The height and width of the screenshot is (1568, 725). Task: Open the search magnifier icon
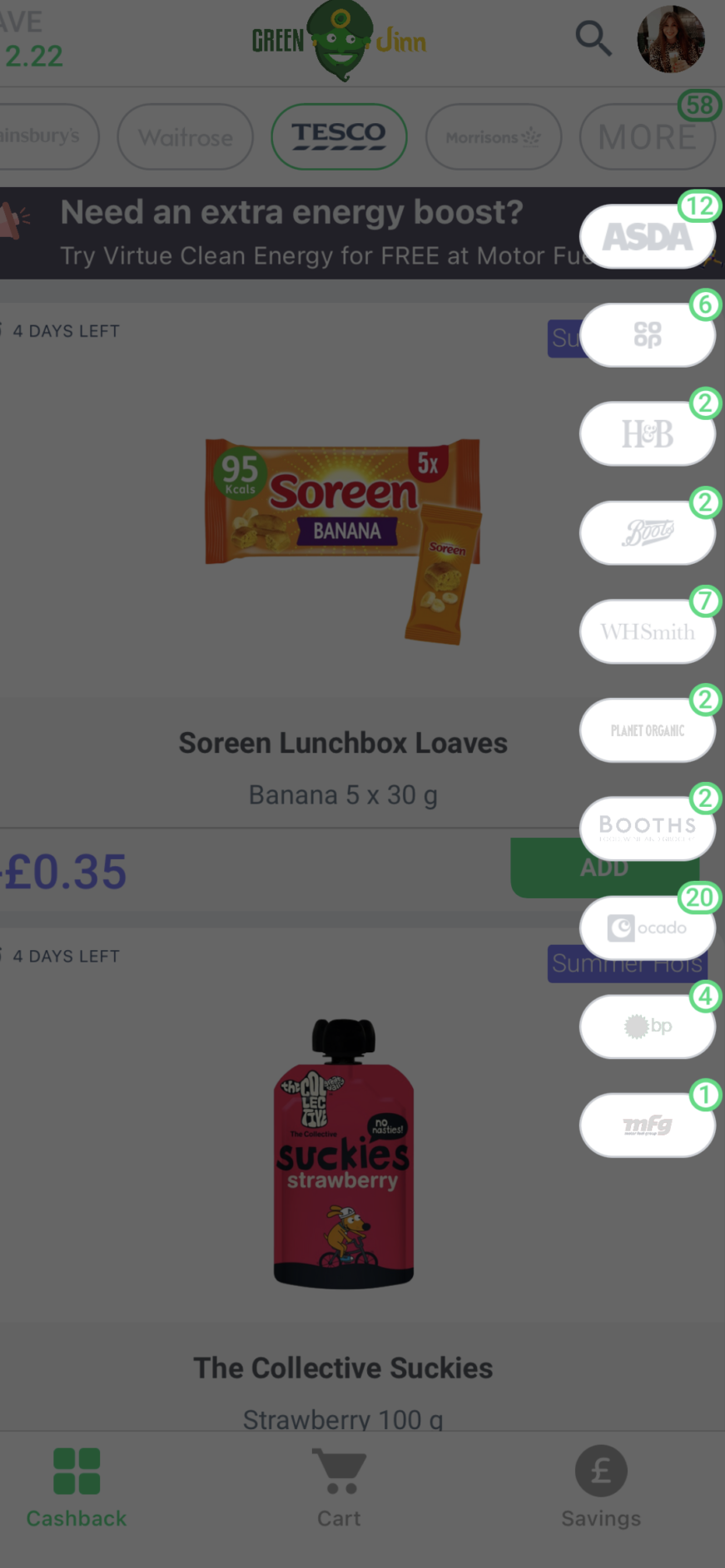[x=593, y=38]
